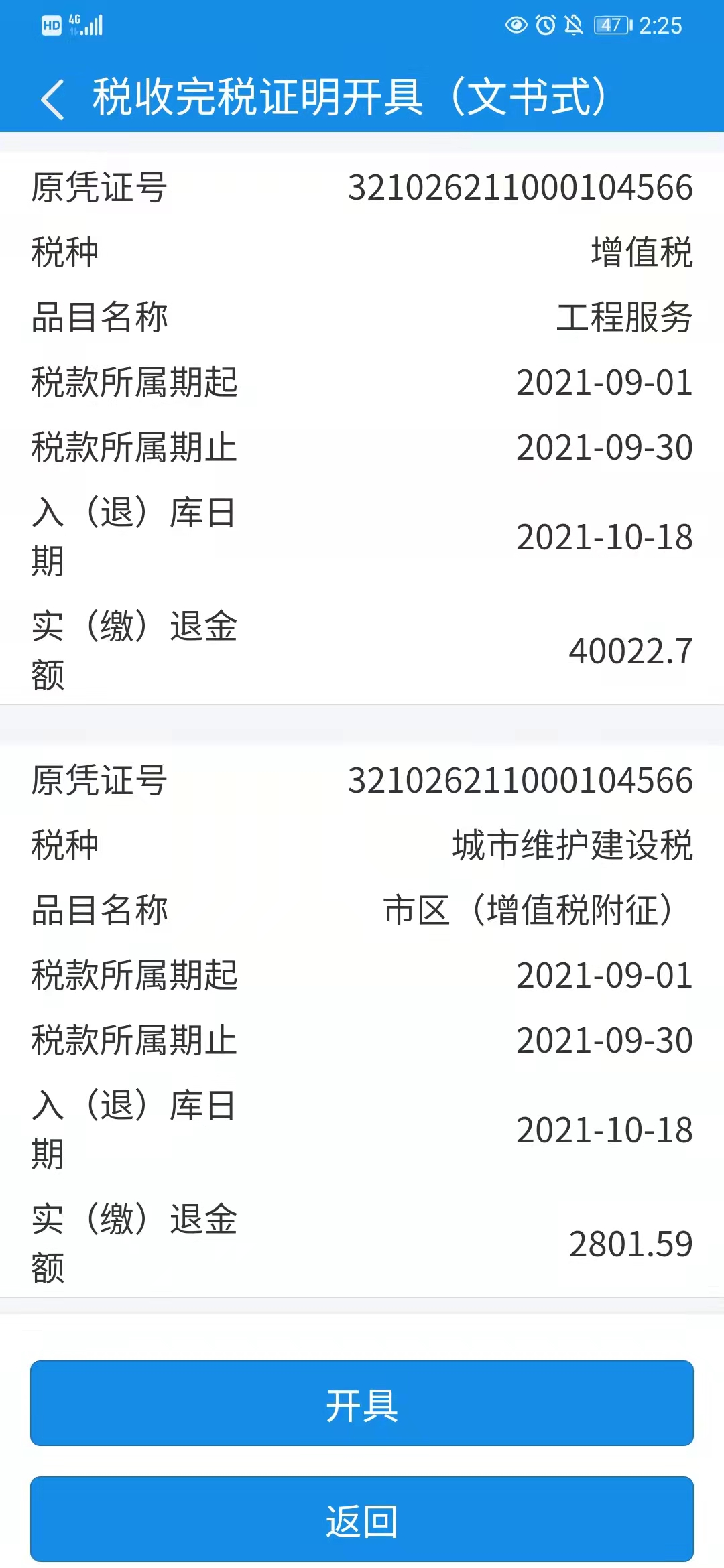Tap 开具 to issue the certificate

click(x=362, y=1402)
